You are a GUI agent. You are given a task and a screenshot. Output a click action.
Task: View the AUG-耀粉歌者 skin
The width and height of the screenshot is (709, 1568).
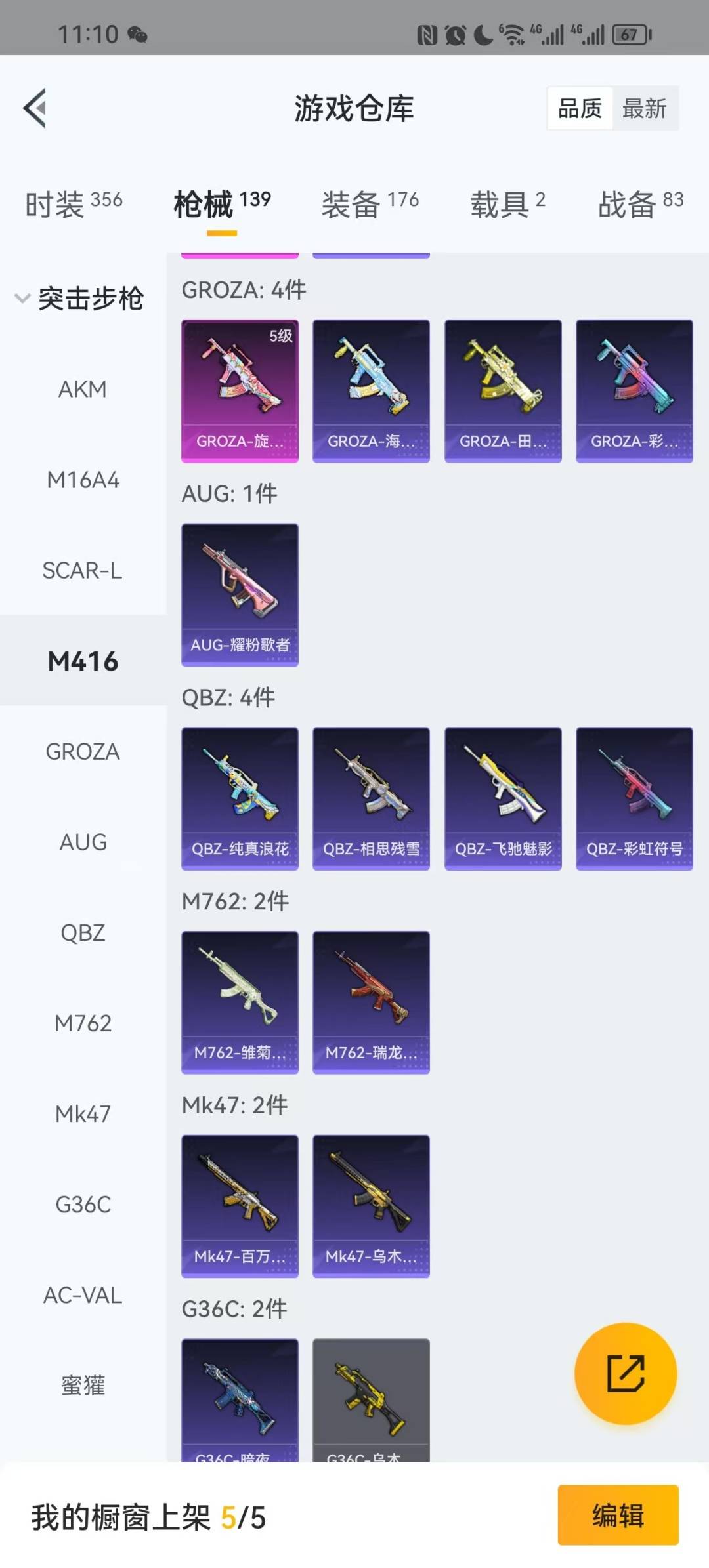pos(240,594)
